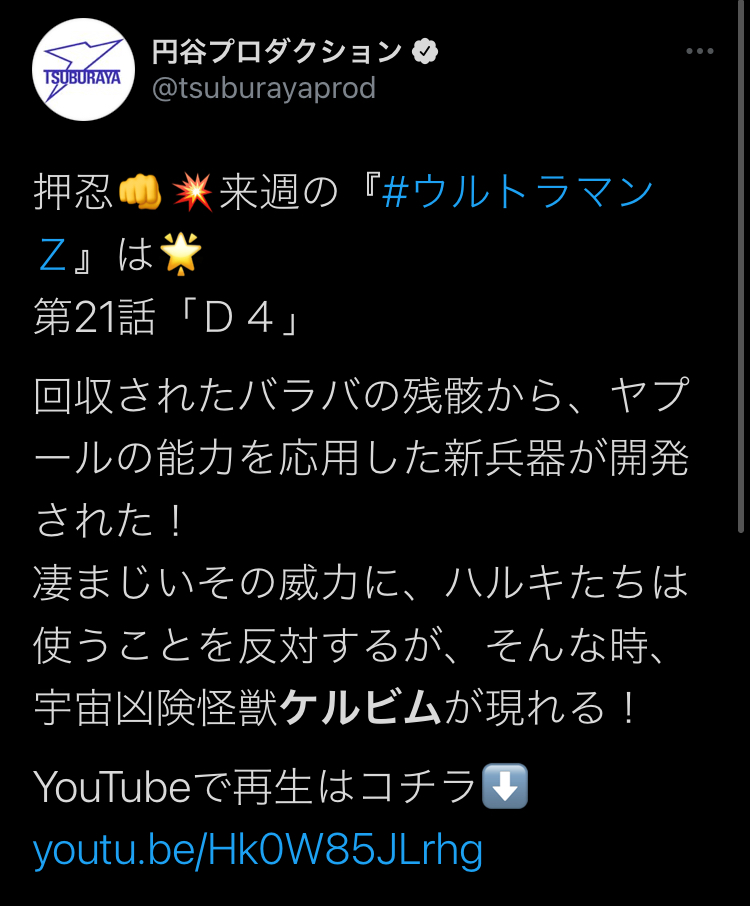Screen dimensions: 750x906
Task: Open the youtu.be/Hk0W85JLrhg link
Action: pyautogui.click(x=258, y=851)
